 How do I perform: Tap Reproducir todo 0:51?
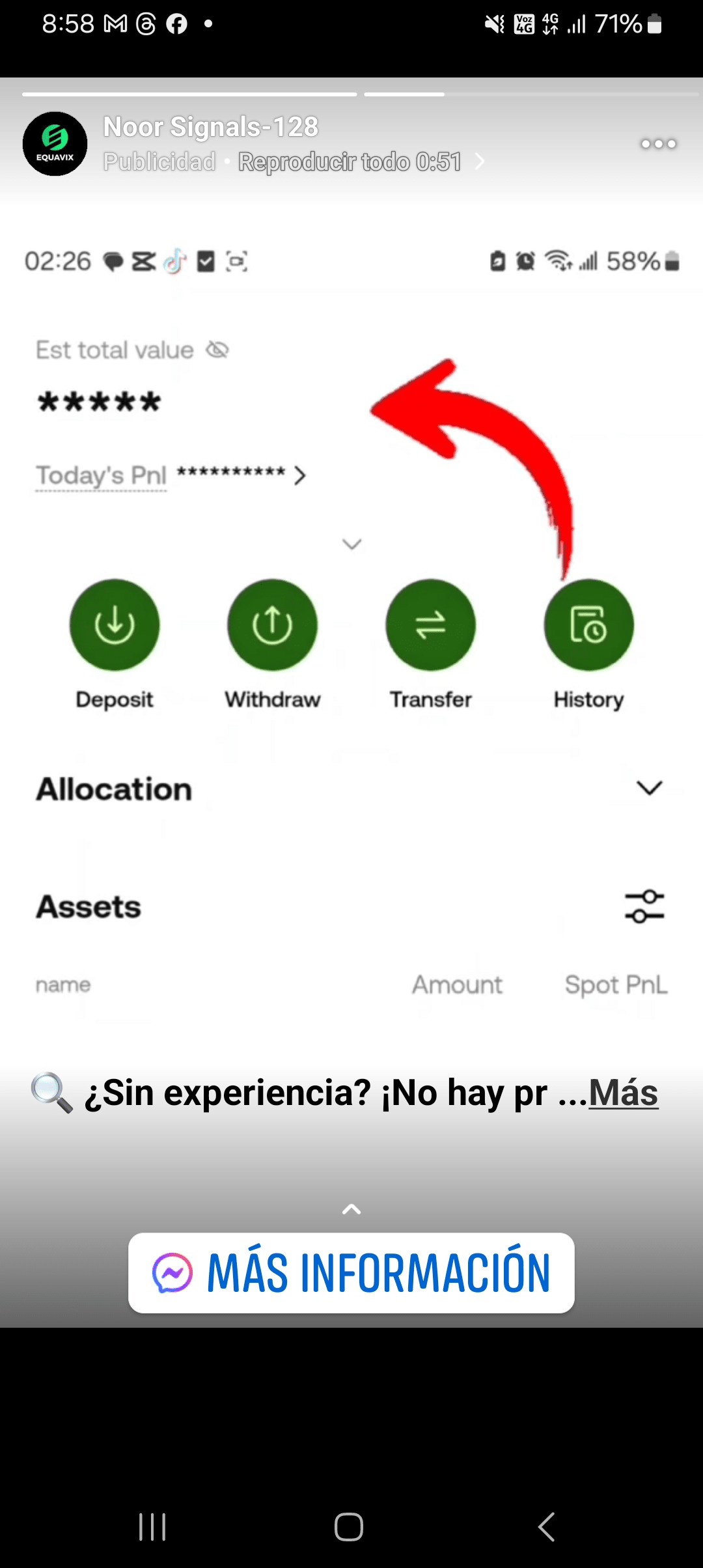350,162
